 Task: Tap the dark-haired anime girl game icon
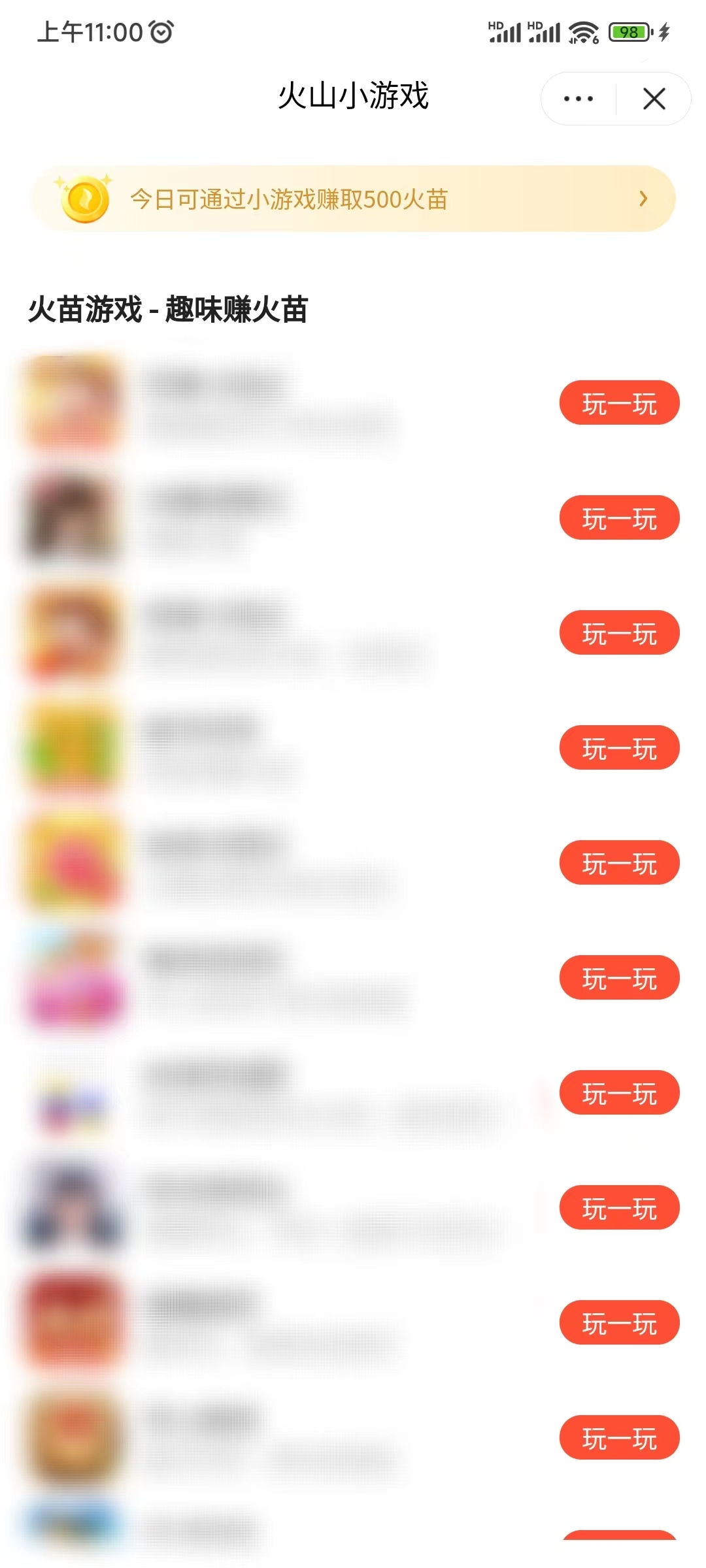[x=74, y=1208]
